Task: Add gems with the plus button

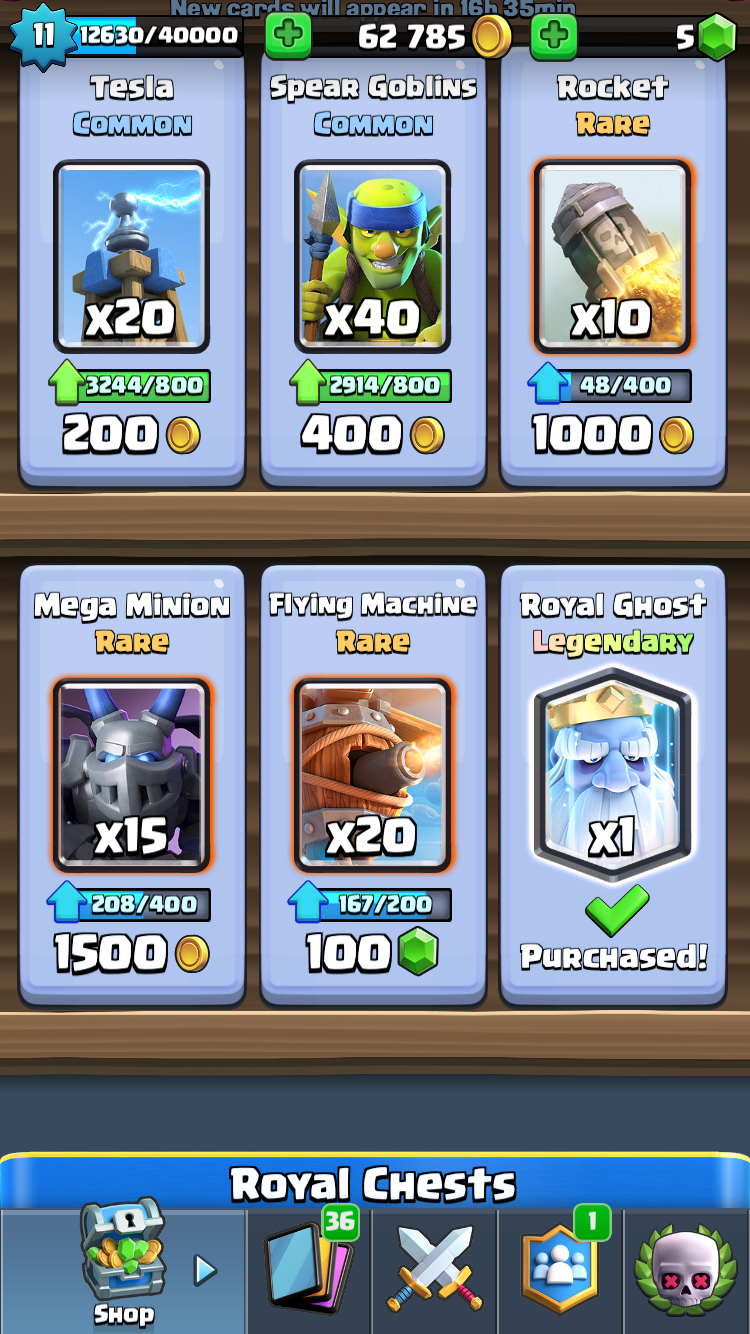Action: pyautogui.click(x=554, y=37)
